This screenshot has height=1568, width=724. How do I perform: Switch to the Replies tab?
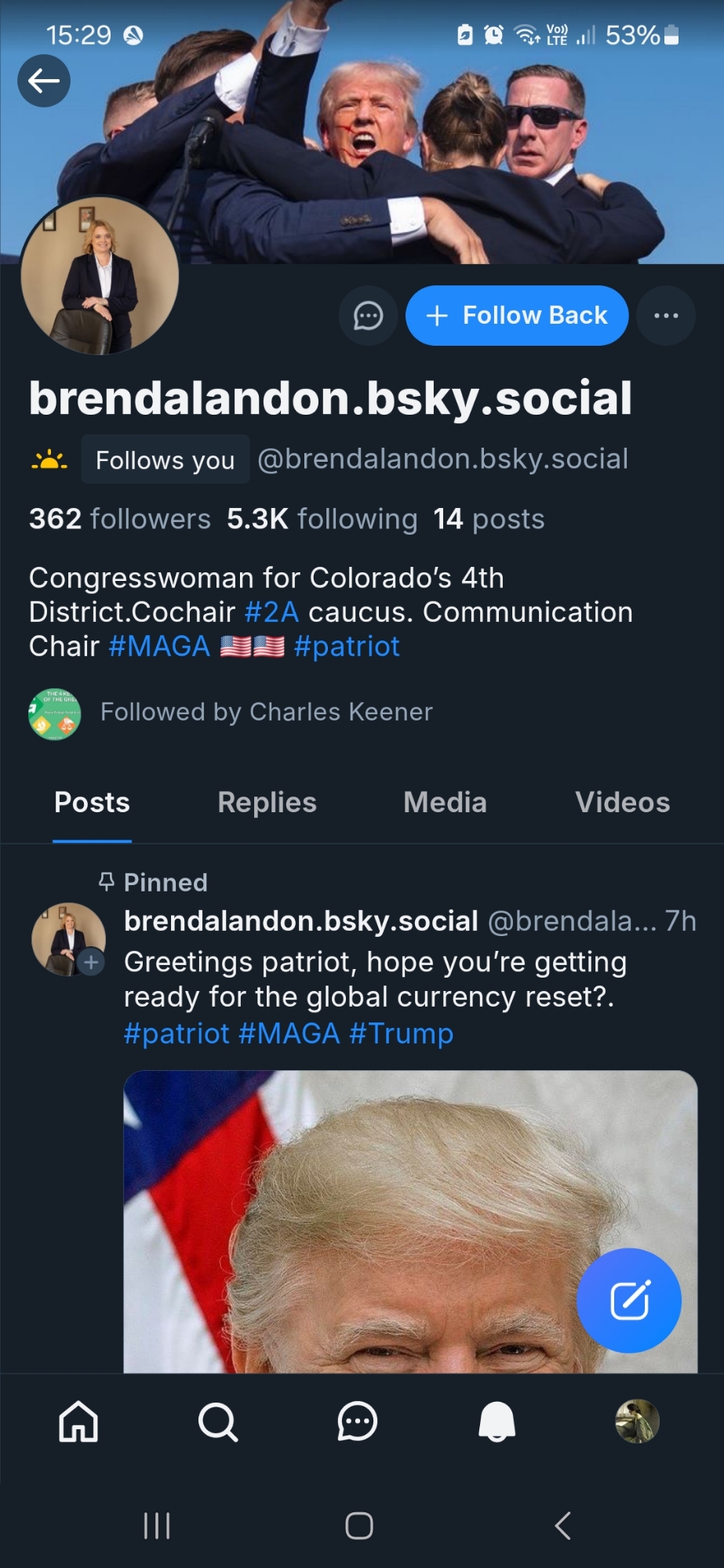click(267, 803)
